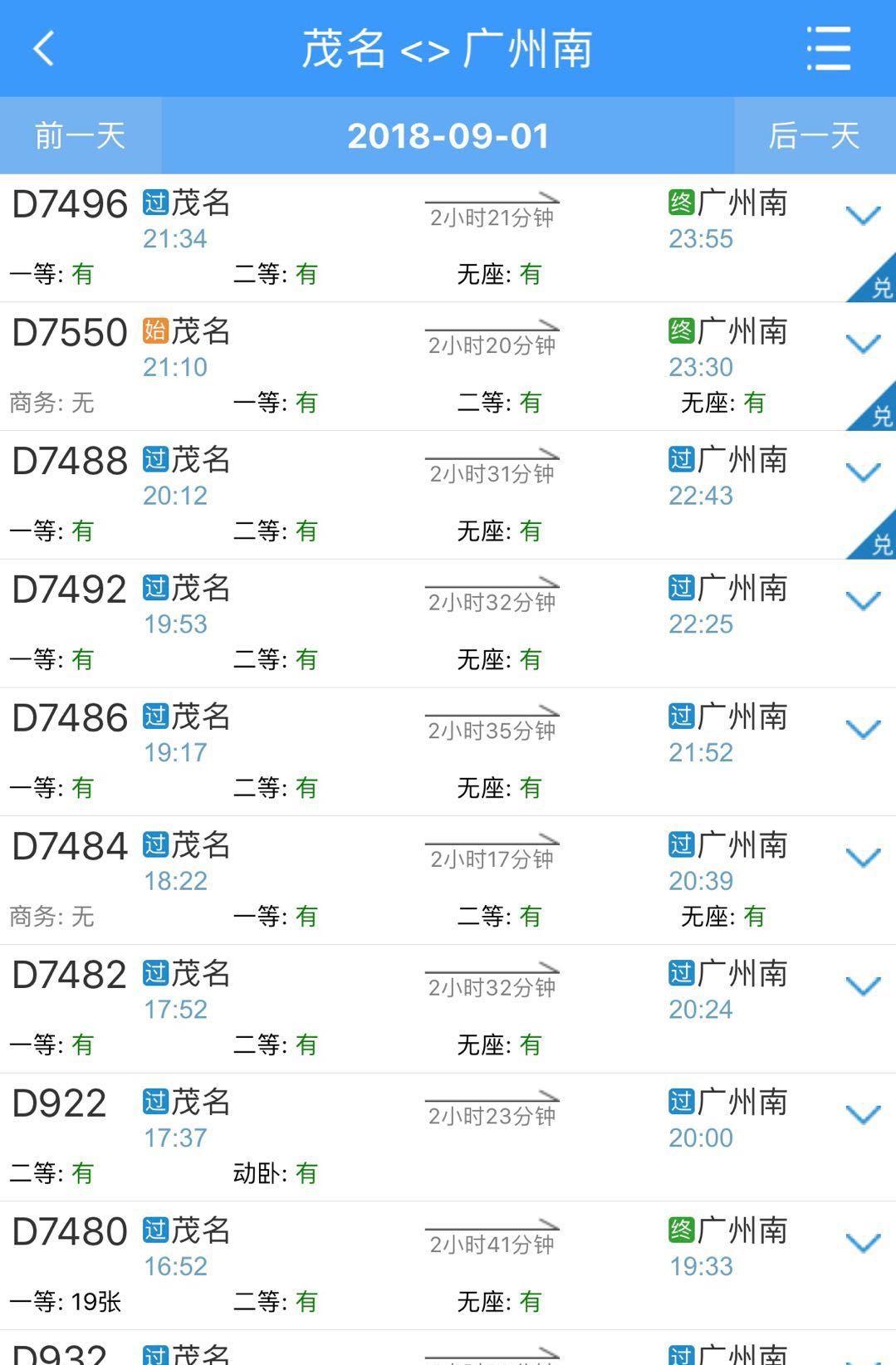Expand details for train D7550
This screenshot has width=896, height=1365.
point(863,344)
